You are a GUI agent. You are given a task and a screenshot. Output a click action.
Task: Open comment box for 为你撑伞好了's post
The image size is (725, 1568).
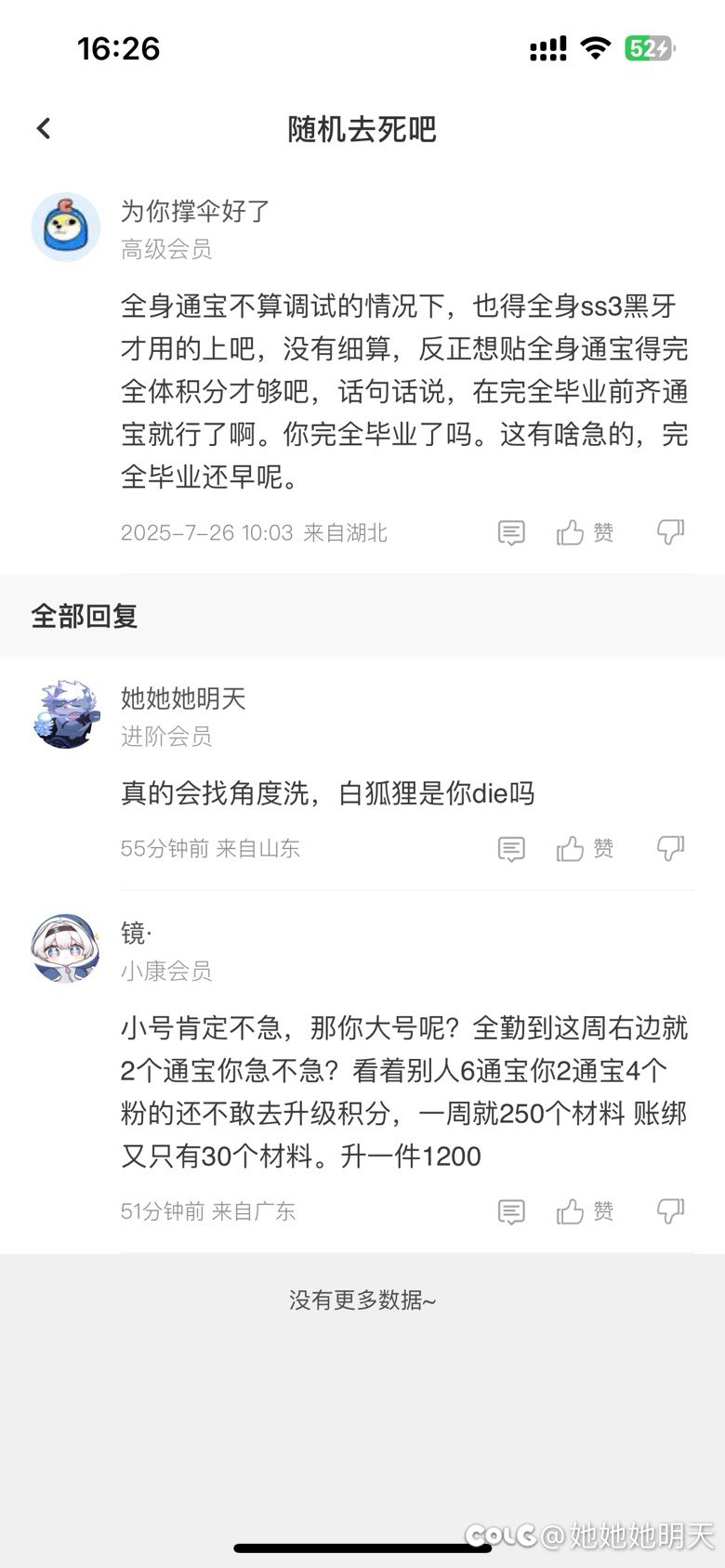(x=511, y=532)
